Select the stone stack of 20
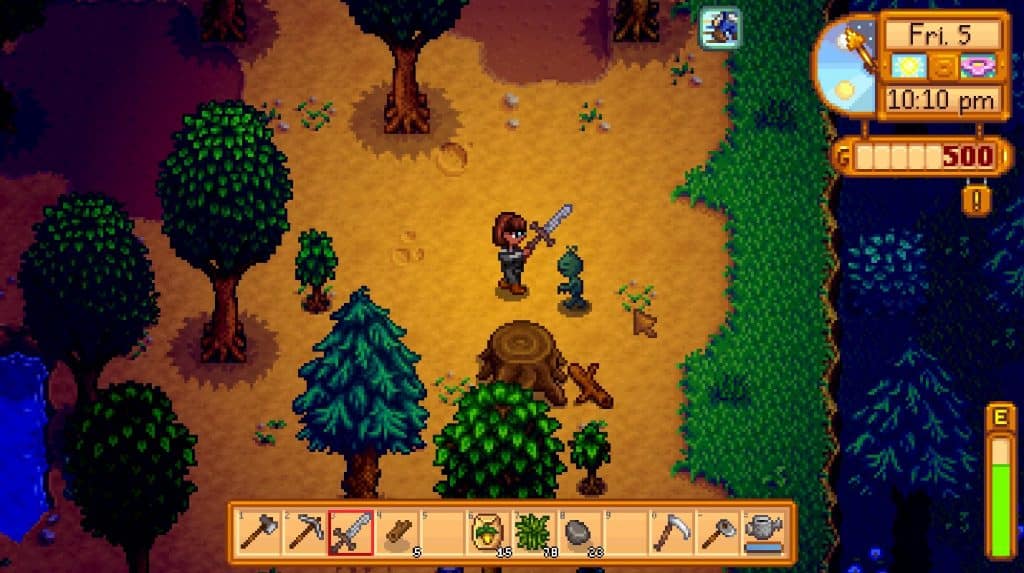 [x=578, y=532]
